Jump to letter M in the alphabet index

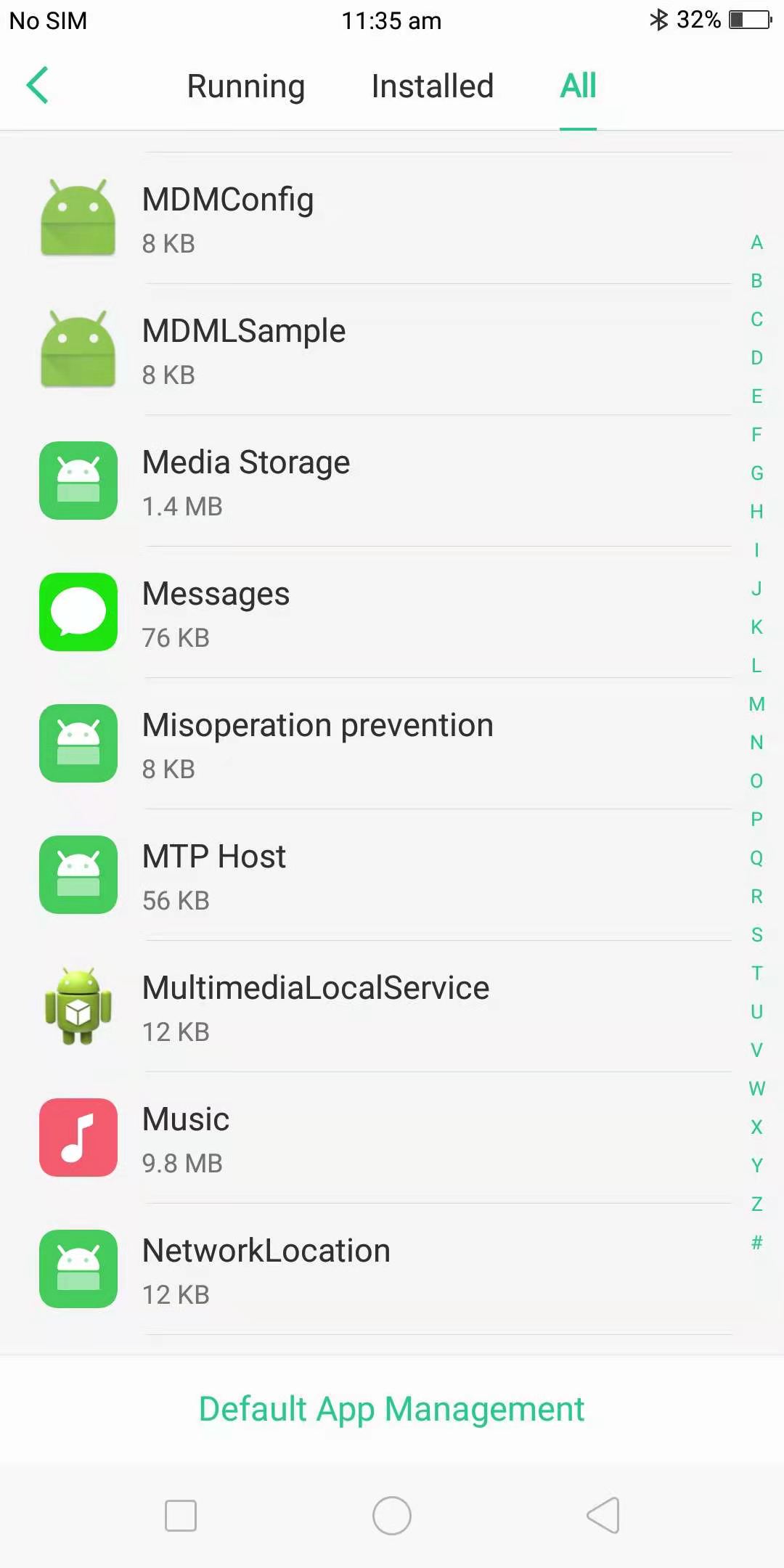point(756,704)
